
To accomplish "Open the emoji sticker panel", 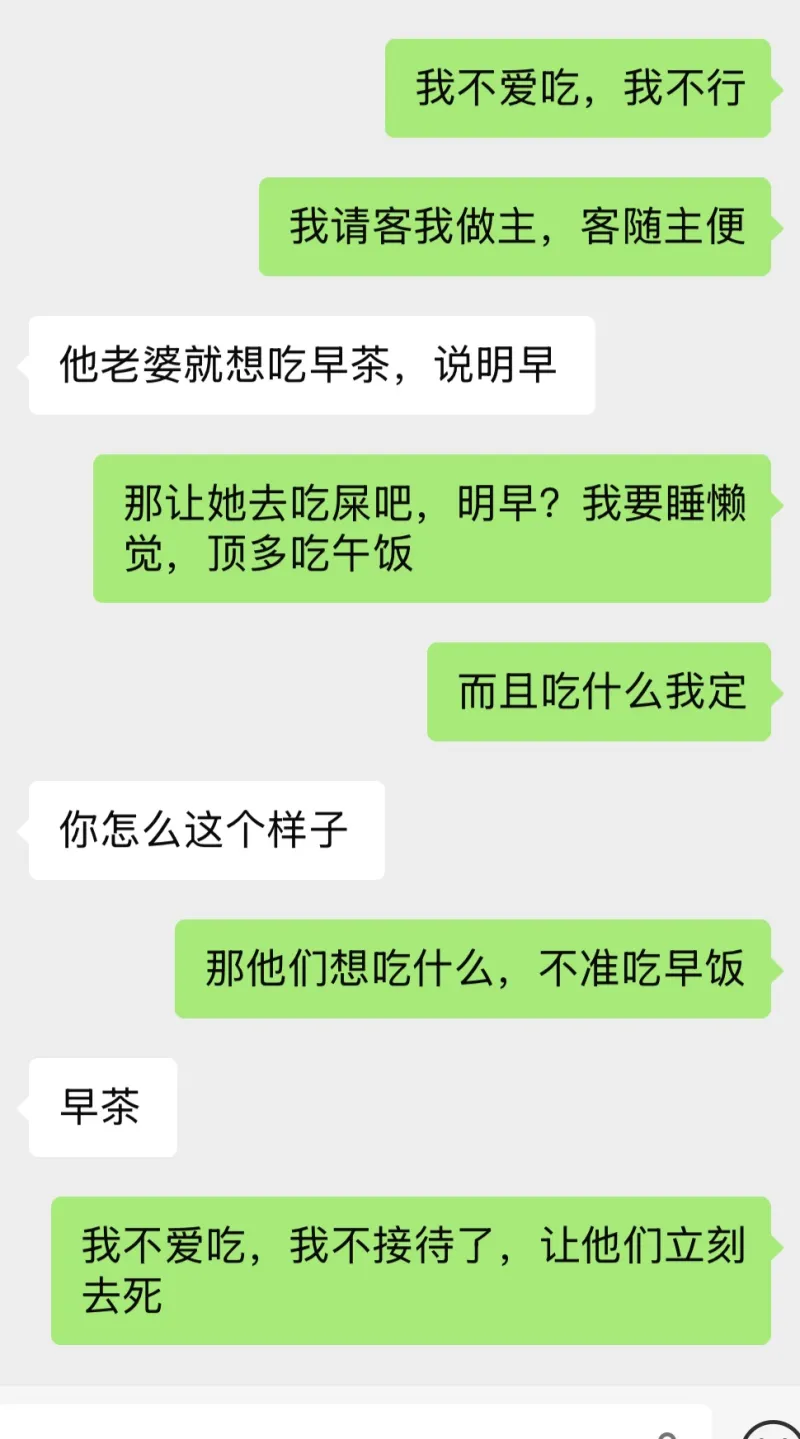I will coord(771,1431).
